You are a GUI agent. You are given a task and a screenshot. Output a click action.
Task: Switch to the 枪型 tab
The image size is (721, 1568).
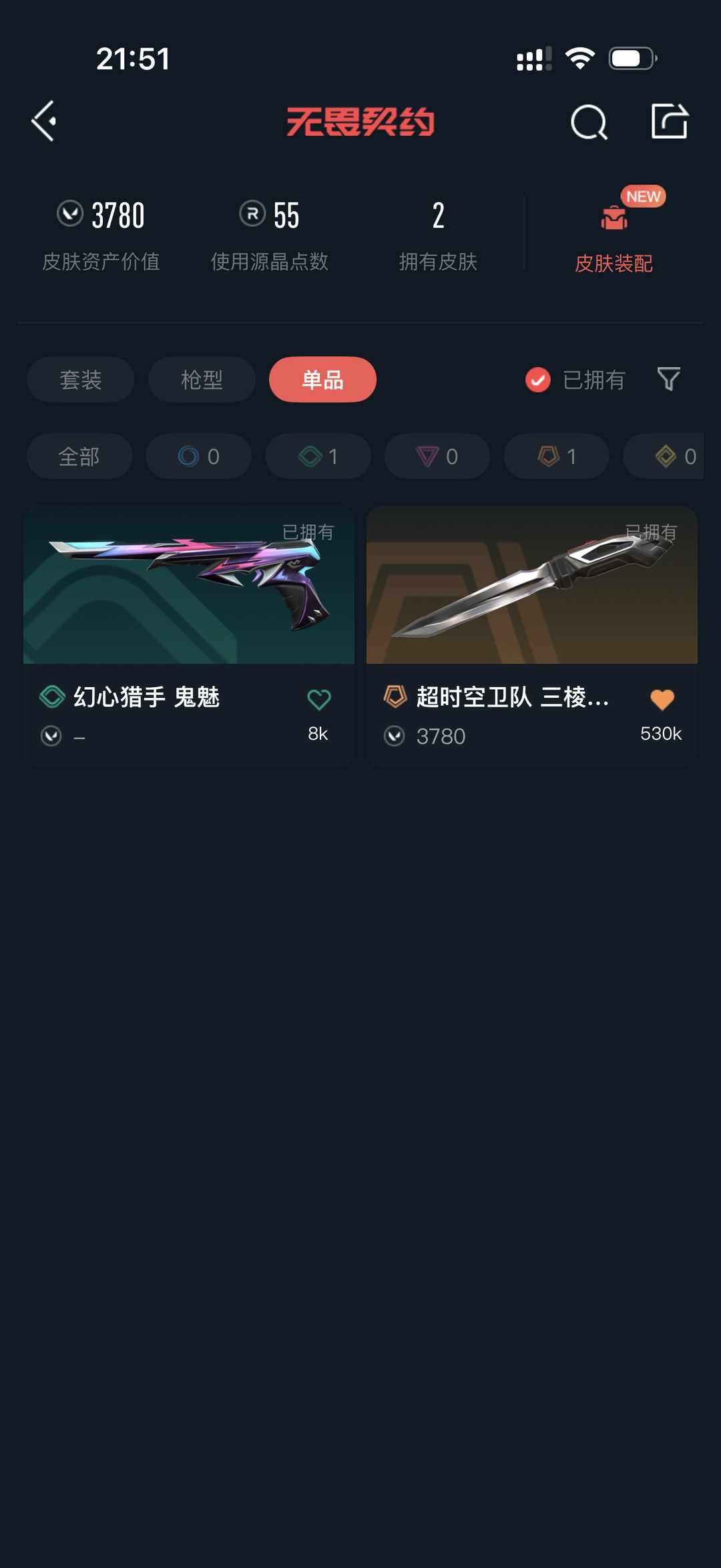[x=202, y=380]
